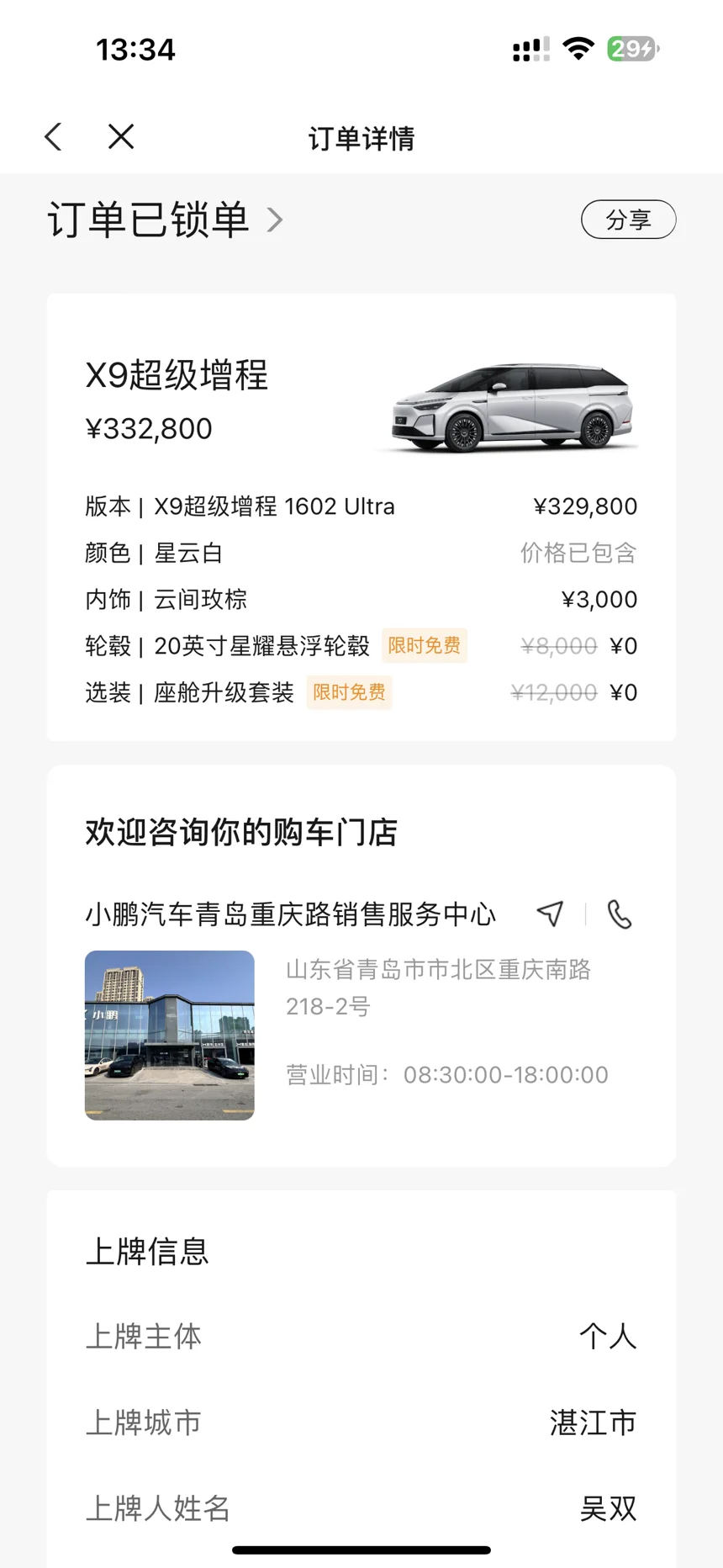Screen dimensions: 723x1568
Task: Tap the 分享 share button
Action: pos(628,220)
